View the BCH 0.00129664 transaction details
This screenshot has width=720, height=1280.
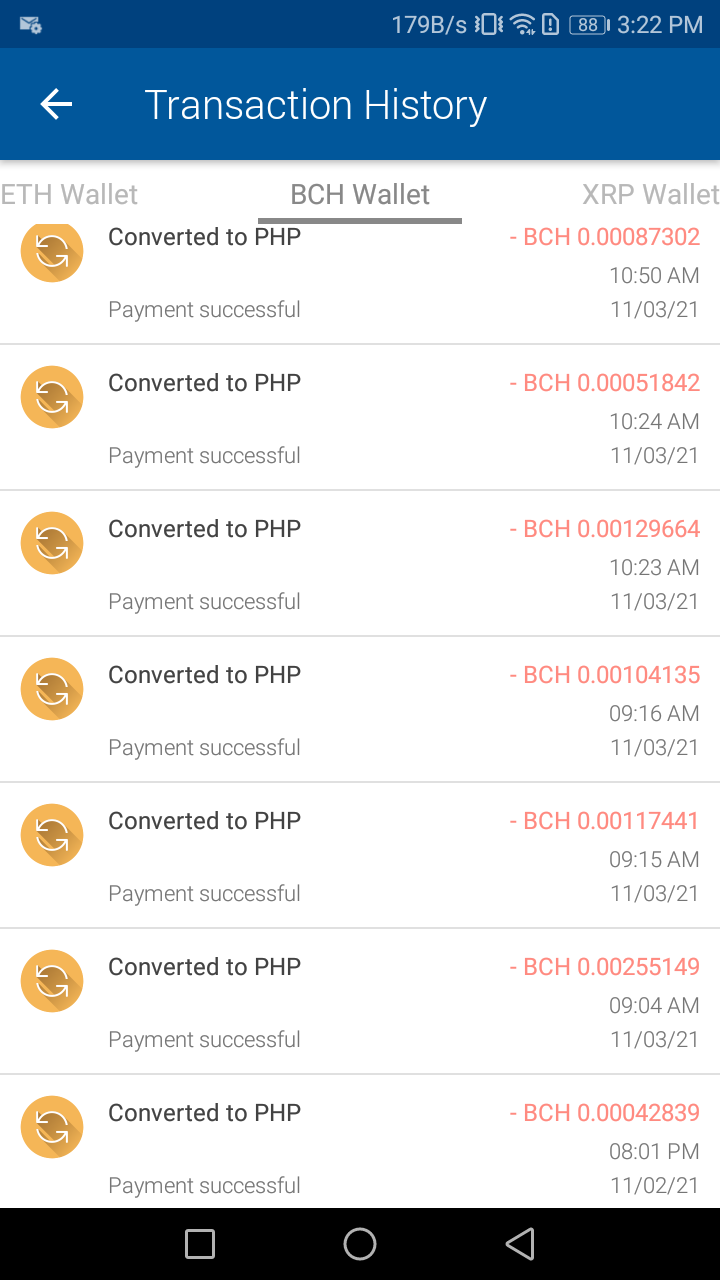coord(360,564)
